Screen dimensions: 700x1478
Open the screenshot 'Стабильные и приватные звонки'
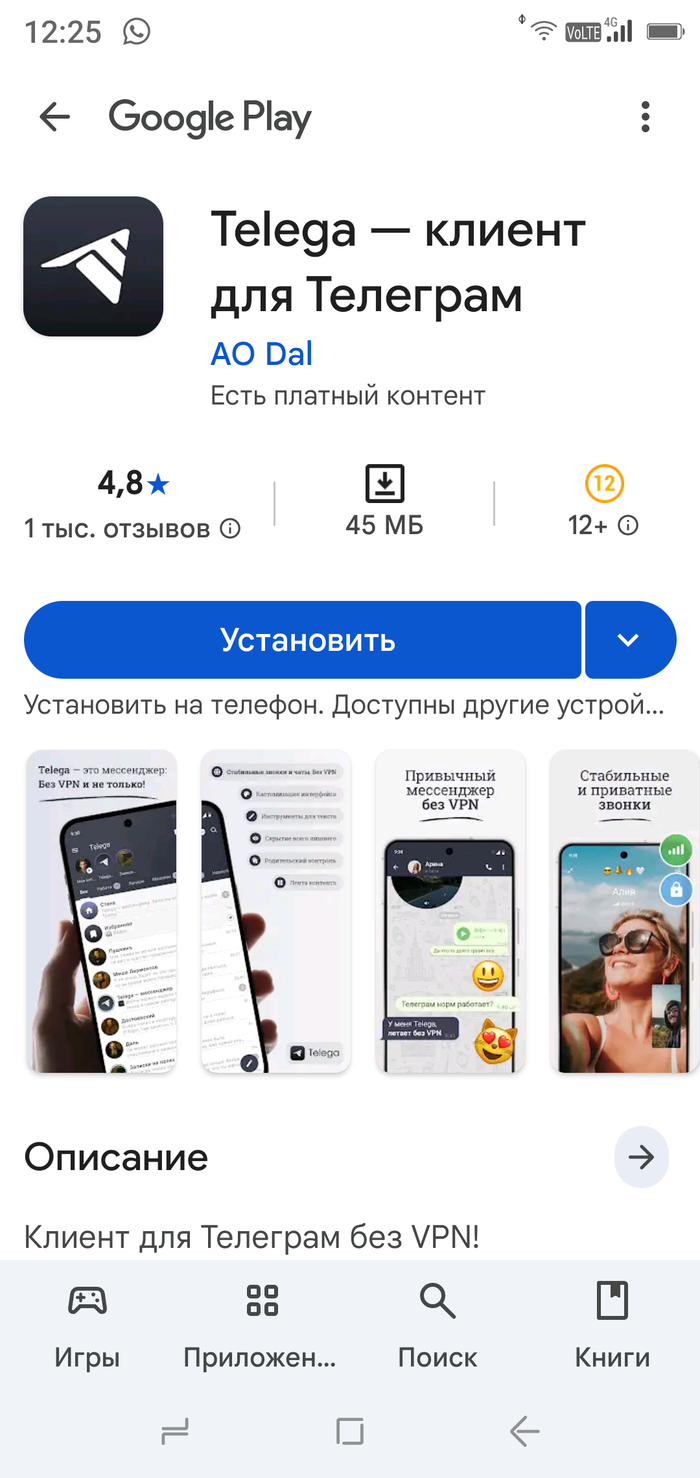624,912
